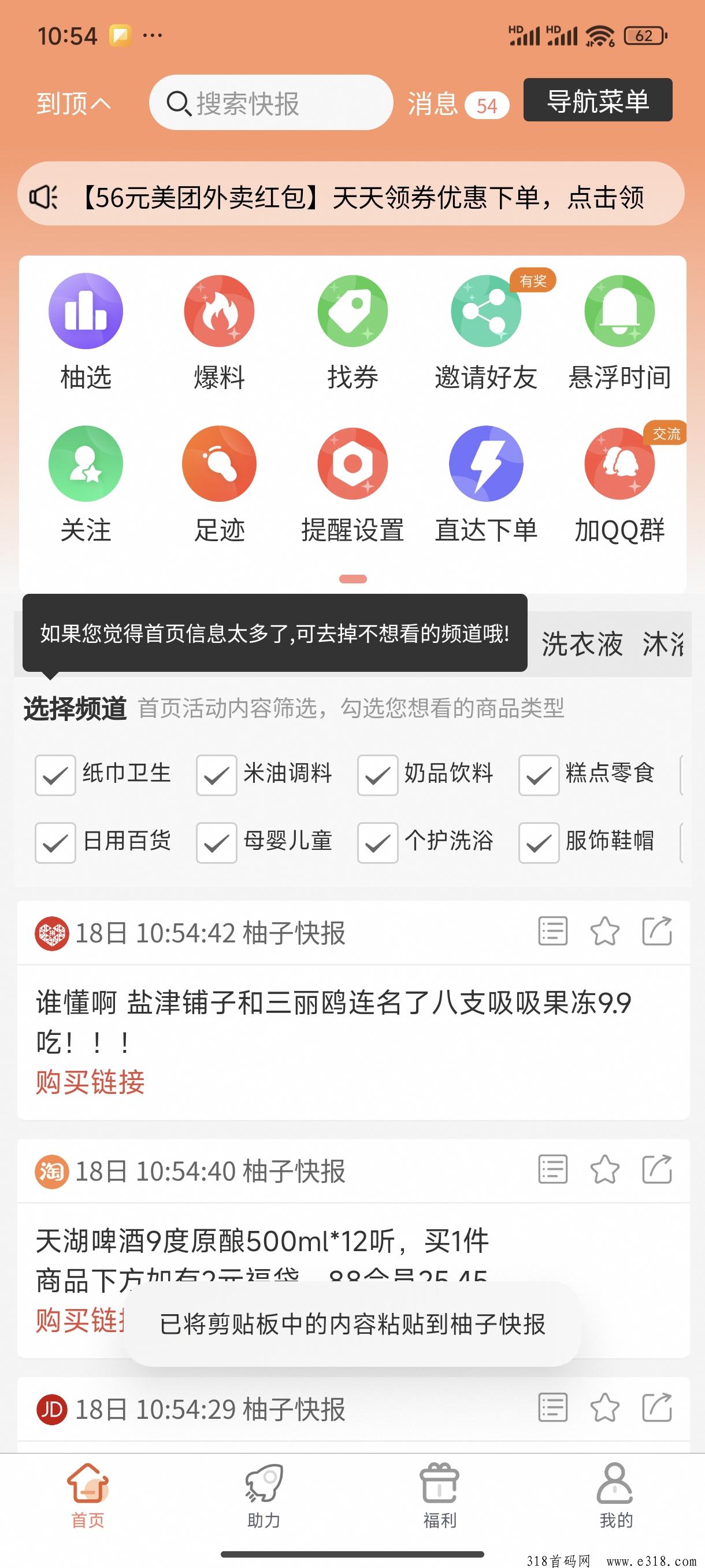Share the 10:54:40 天湖啤酒 post
The height and width of the screenshot is (1568, 705).
point(657,1168)
